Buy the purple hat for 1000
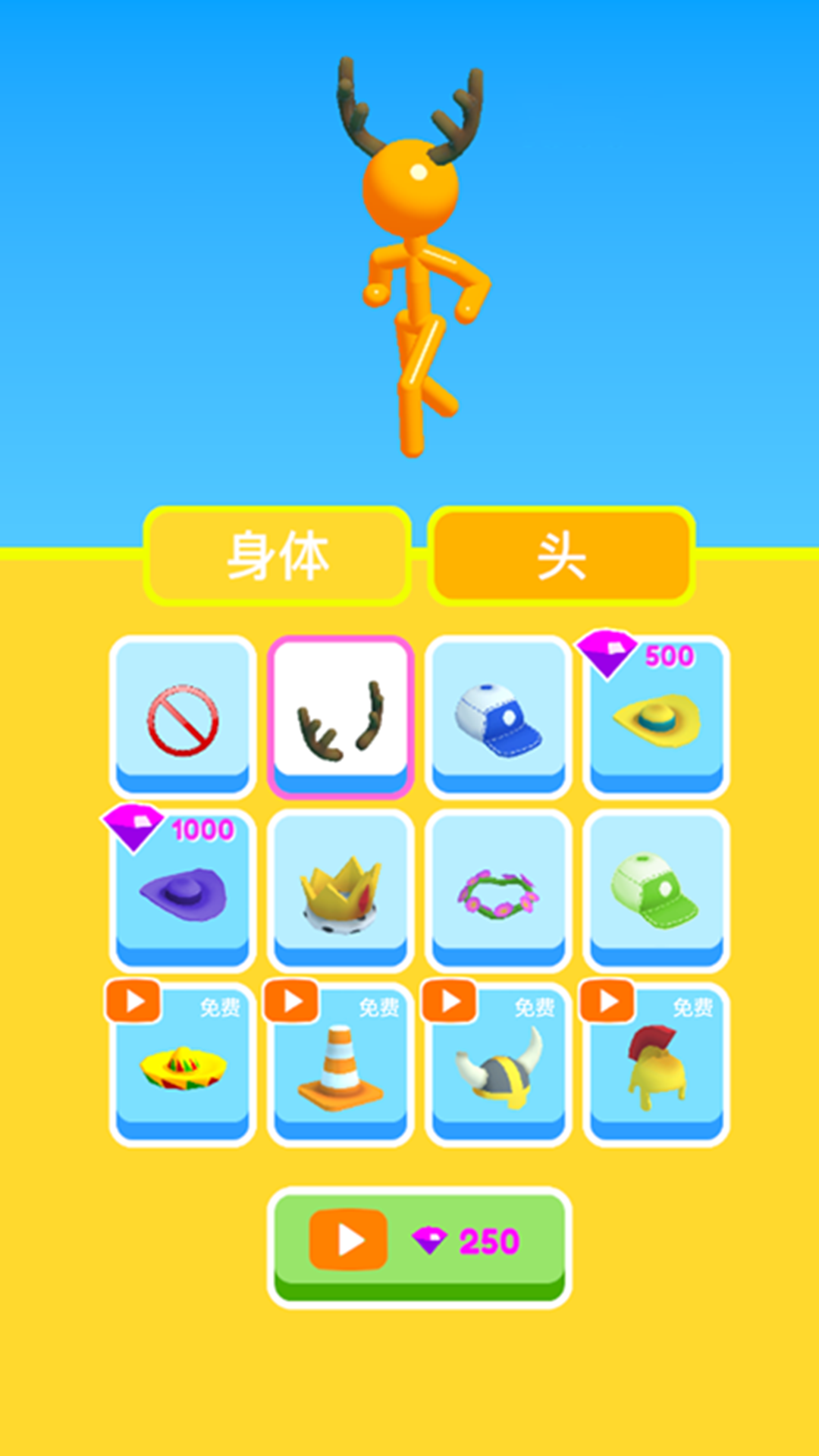The width and height of the screenshot is (819, 1456). (x=183, y=892)
